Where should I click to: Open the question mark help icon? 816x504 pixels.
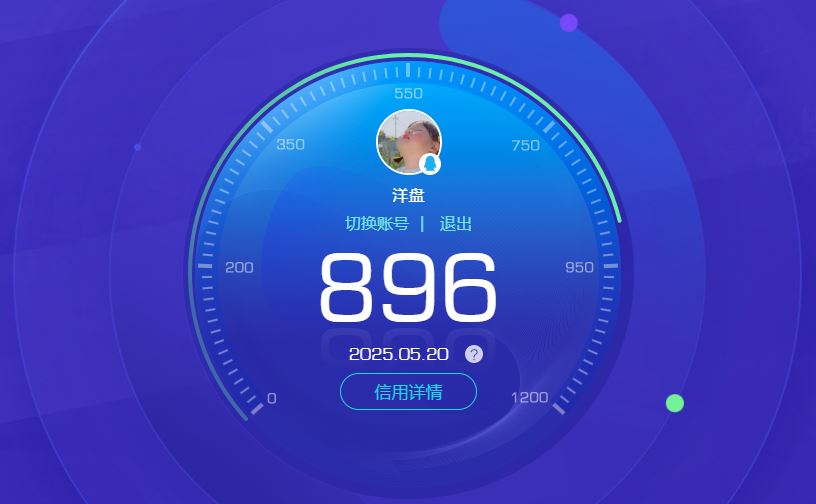pyautogui.click(x=474, y=354)
